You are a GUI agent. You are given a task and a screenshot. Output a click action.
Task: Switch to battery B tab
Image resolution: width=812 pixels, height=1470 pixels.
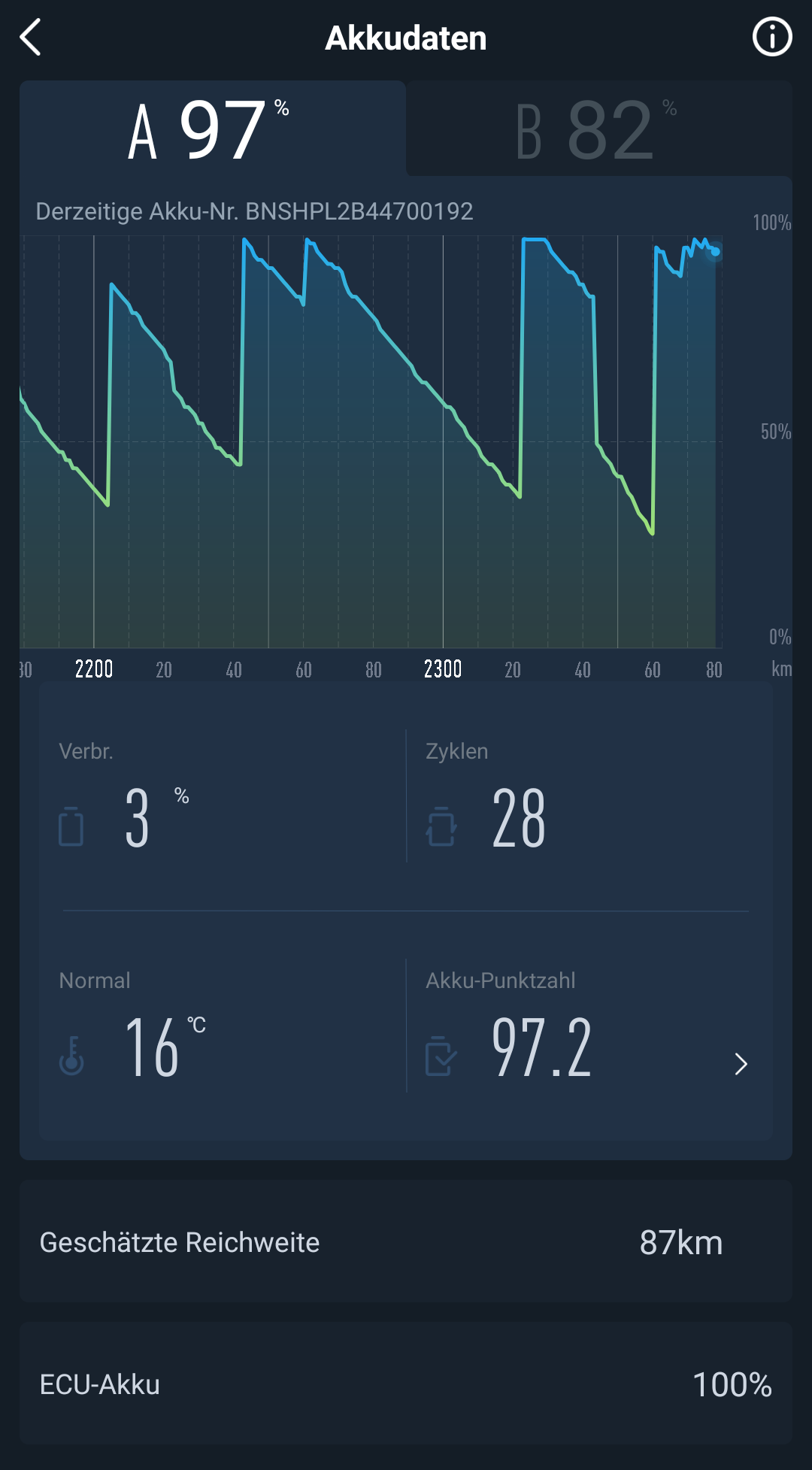tap(598, 130)
